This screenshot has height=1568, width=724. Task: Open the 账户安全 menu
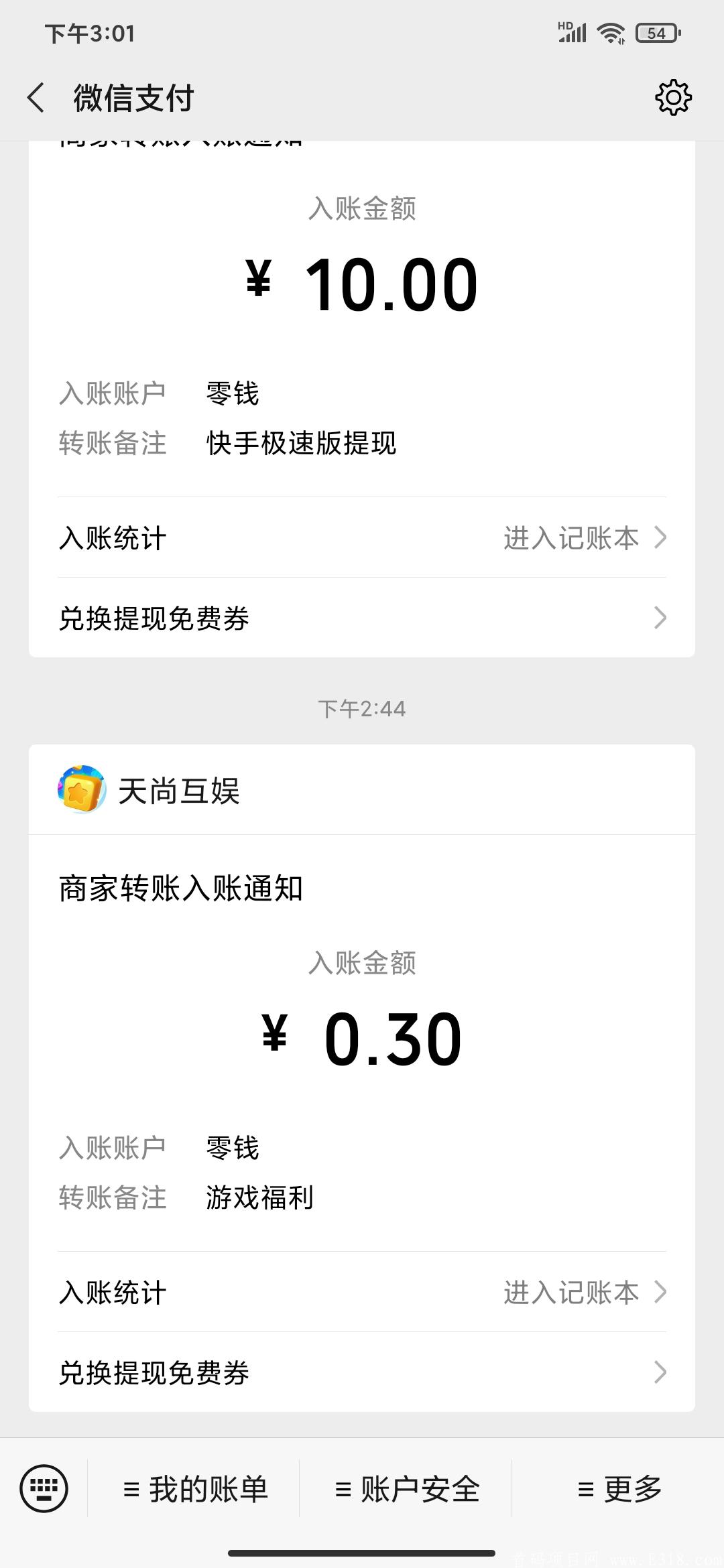406,1489
